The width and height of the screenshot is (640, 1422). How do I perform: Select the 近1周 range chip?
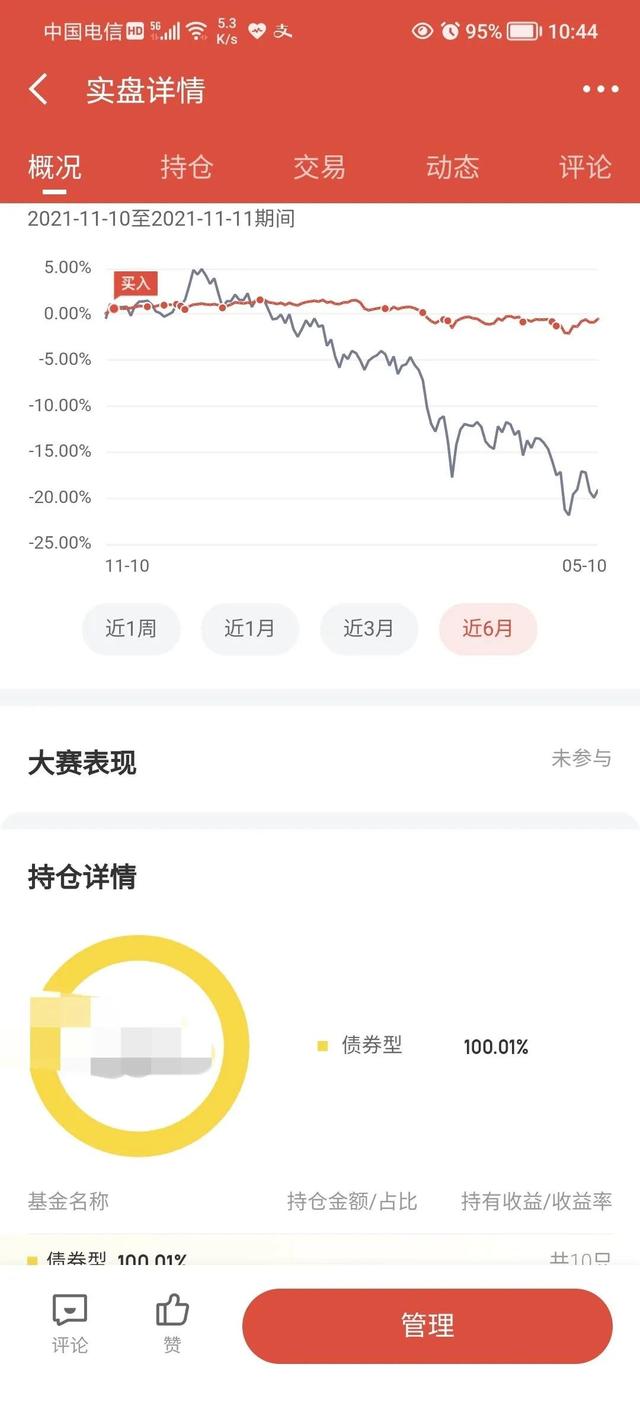tap(131, 629)
